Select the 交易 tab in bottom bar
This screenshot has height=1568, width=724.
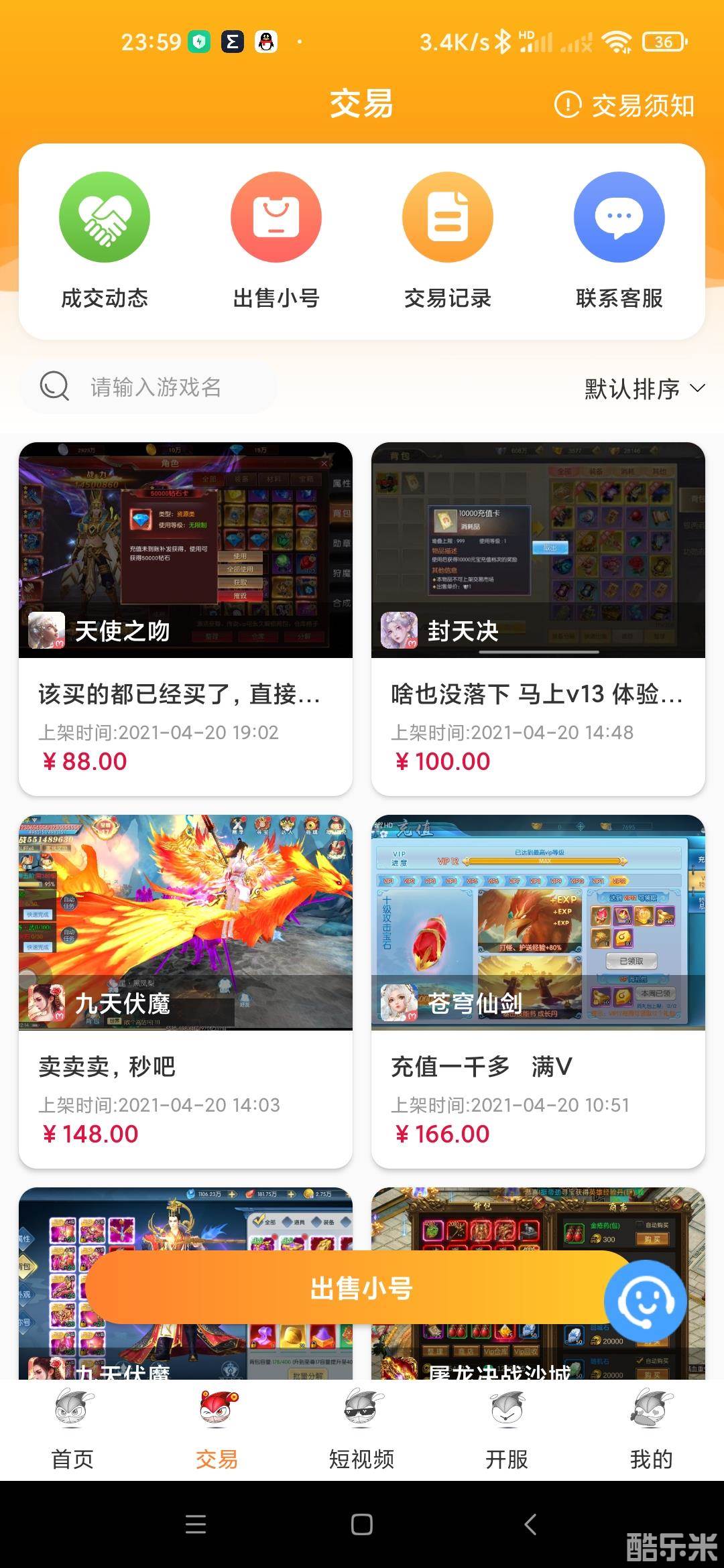217,1429
